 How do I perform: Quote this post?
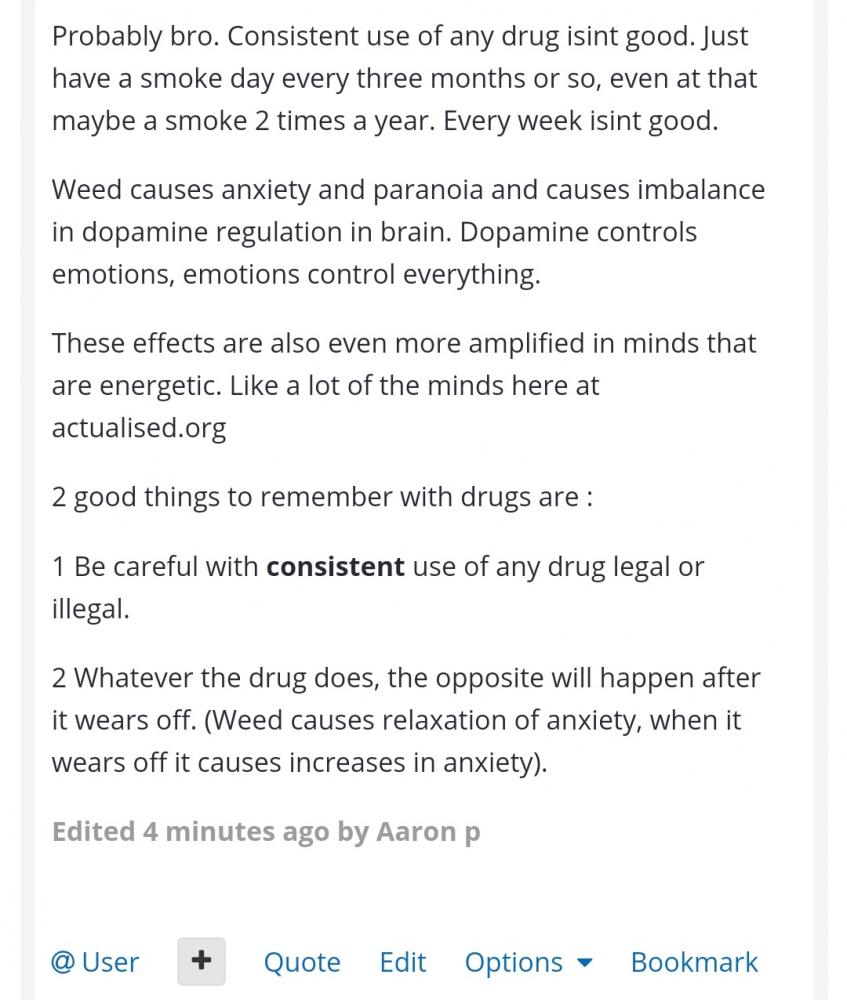(x=302, y=962)
